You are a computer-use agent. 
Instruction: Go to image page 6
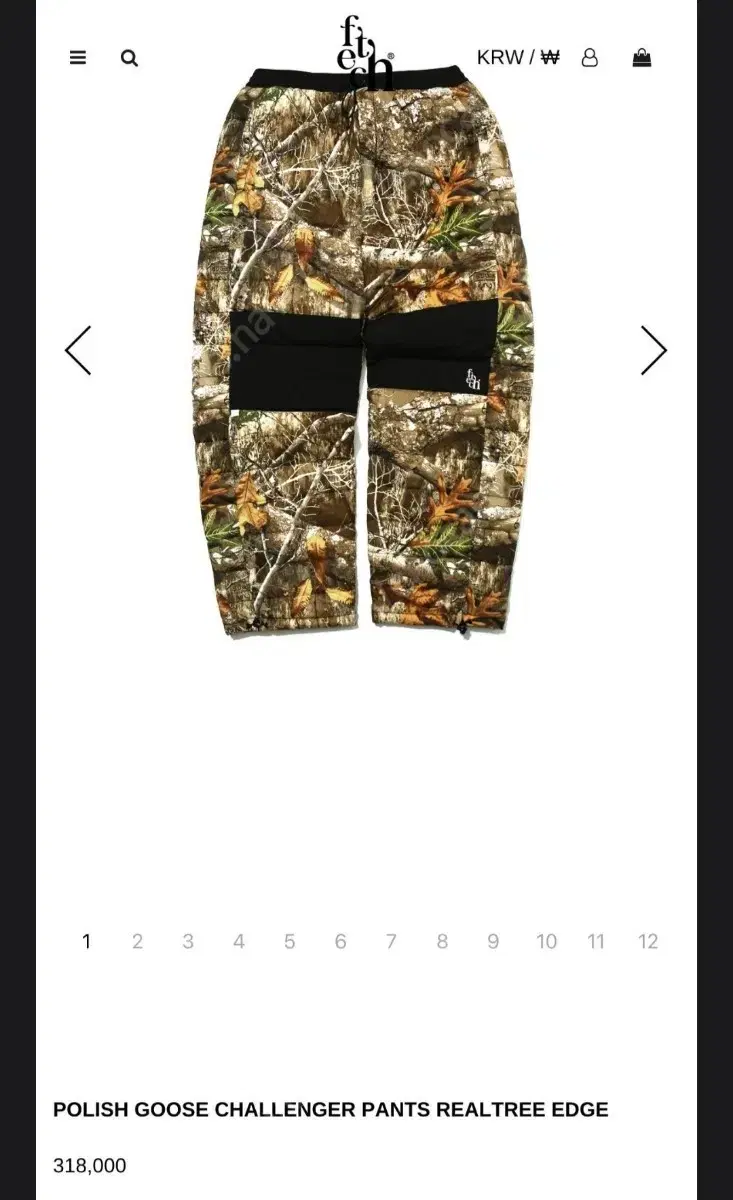[x=341, y=941]
